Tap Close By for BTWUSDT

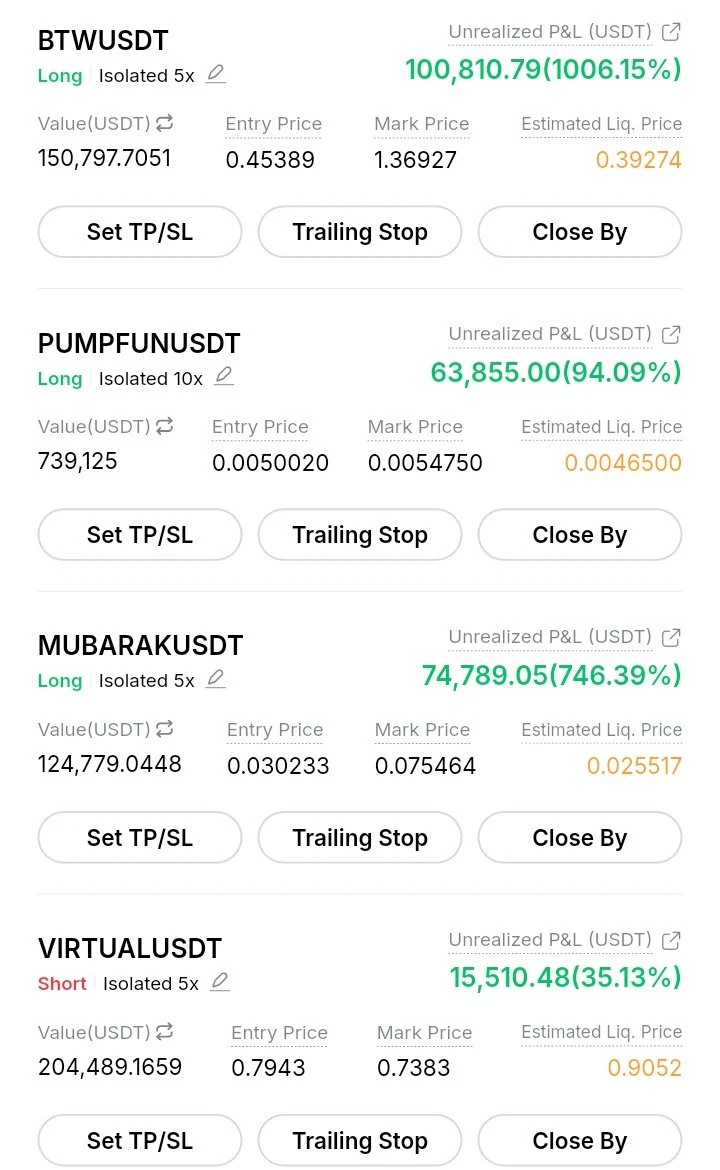pyautogui.click(x=580, y=232)
